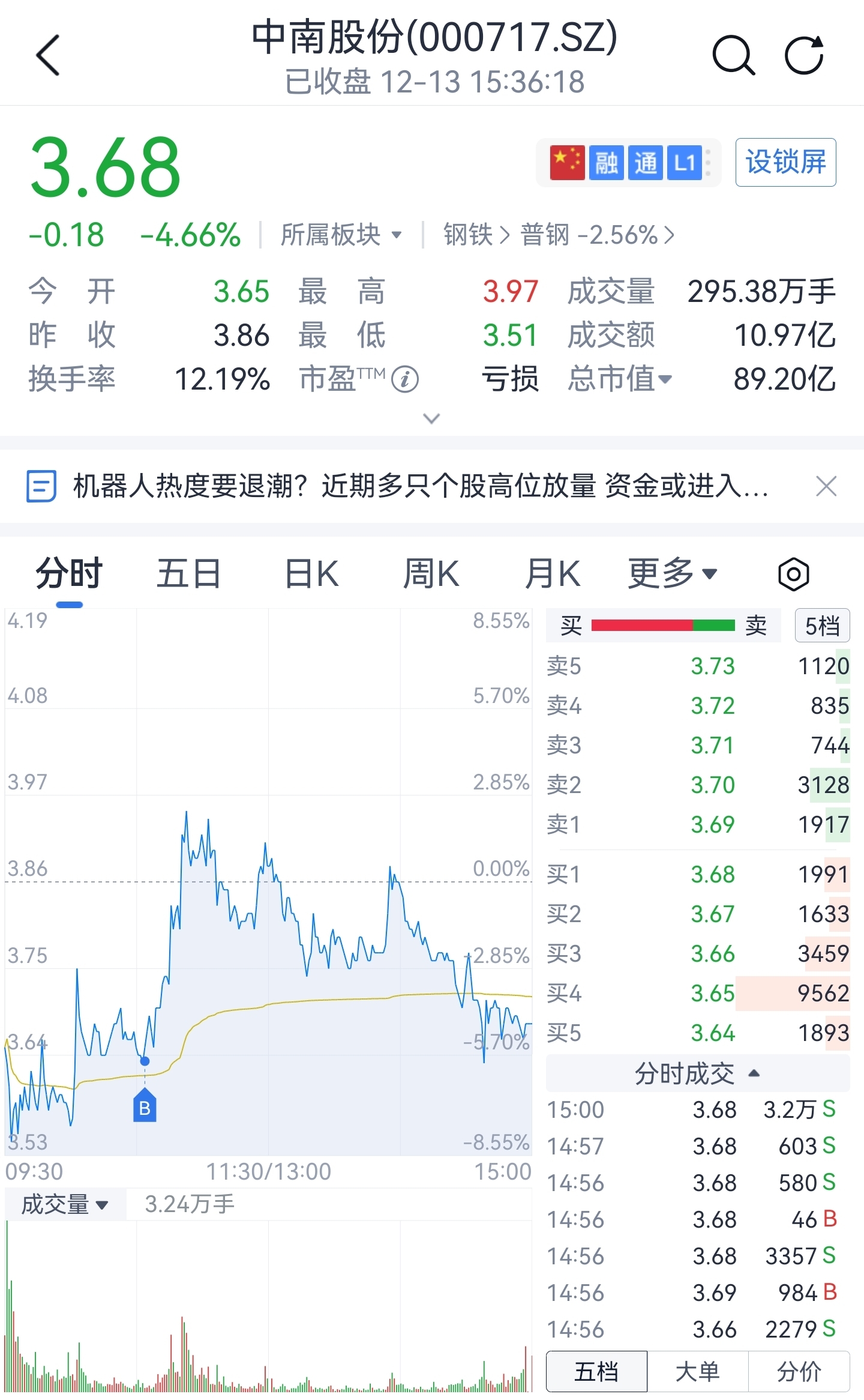Go back using the top-left arrow

48,55
